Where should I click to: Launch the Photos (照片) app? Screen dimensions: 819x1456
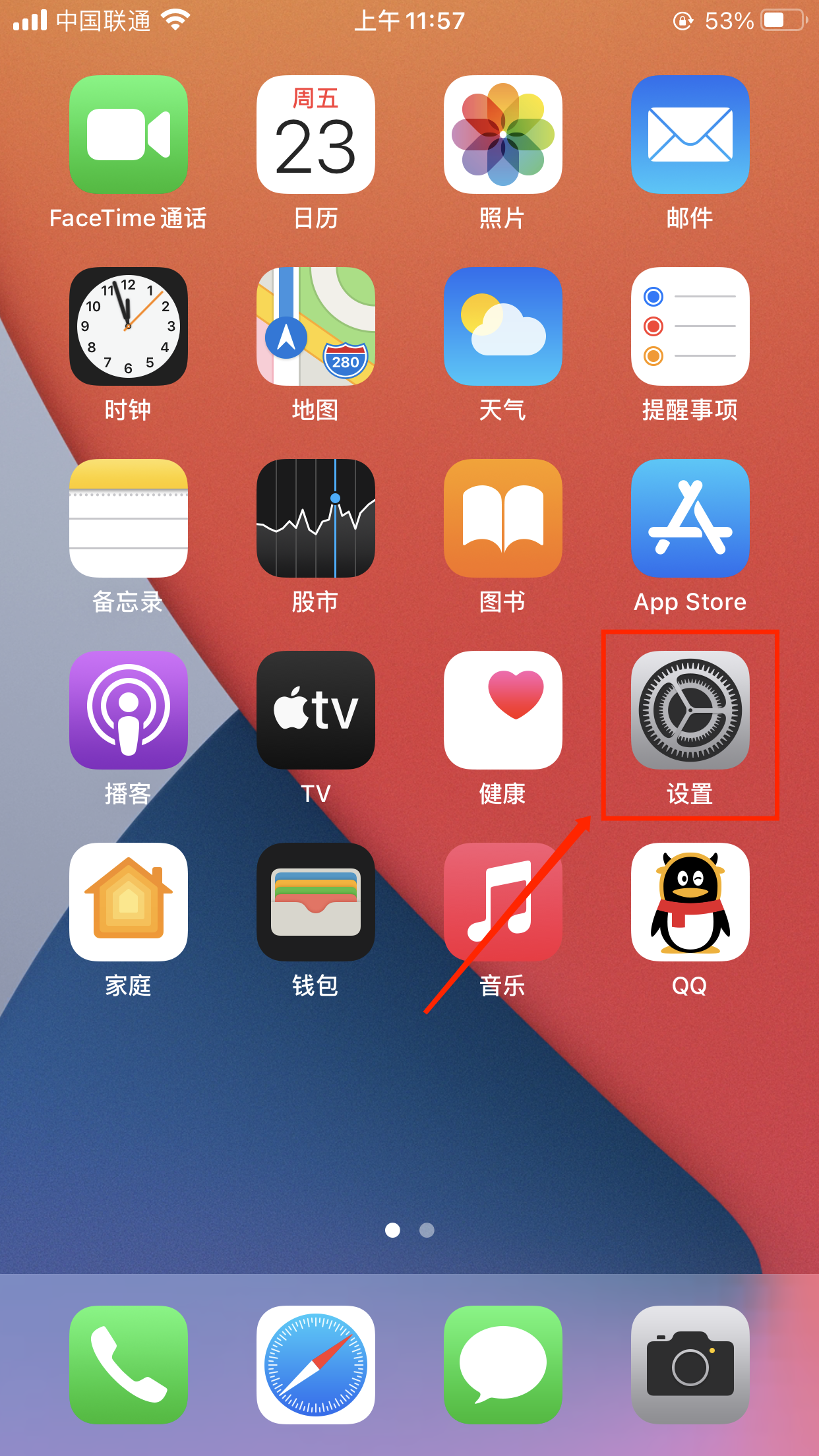point(502,135)
